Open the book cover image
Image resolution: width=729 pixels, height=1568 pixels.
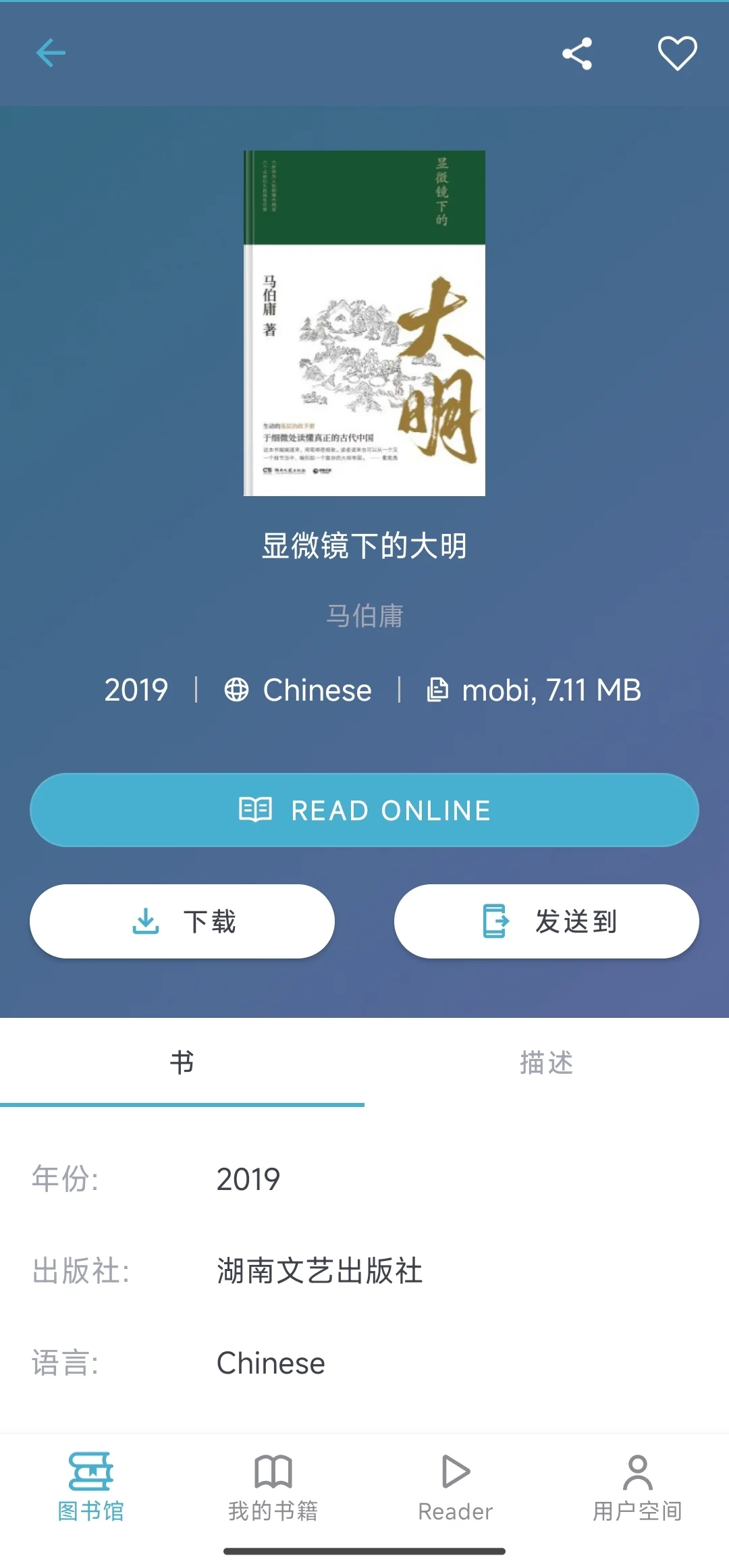click(364, 323)
